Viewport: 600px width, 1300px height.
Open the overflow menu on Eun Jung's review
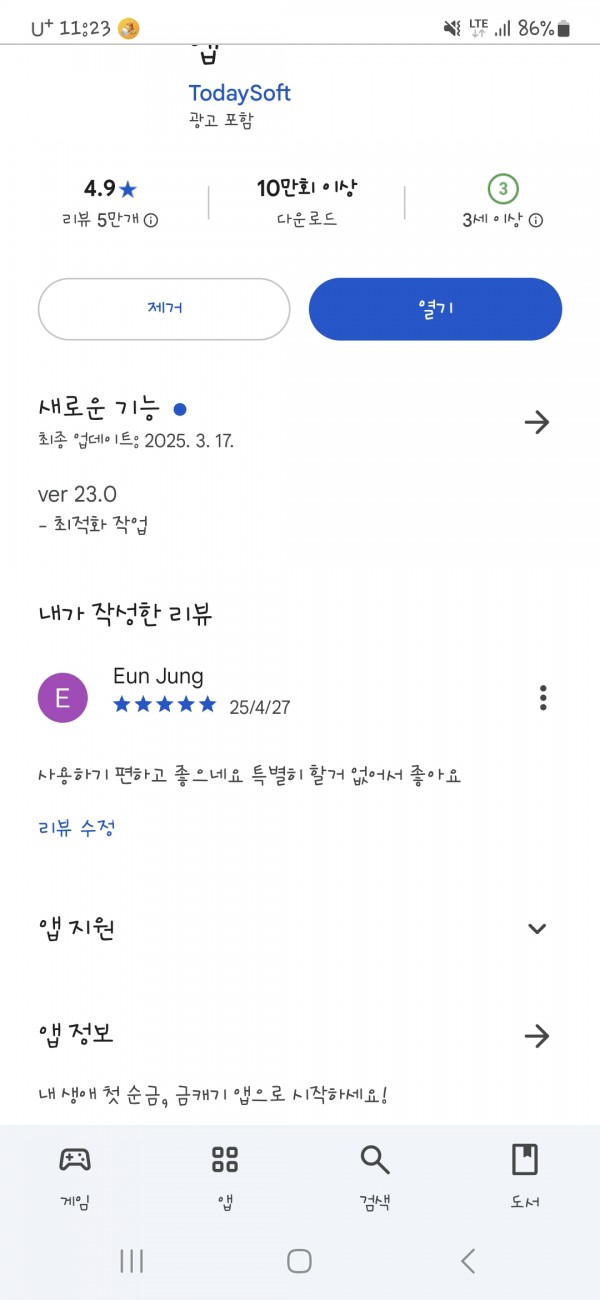[543, 697]
